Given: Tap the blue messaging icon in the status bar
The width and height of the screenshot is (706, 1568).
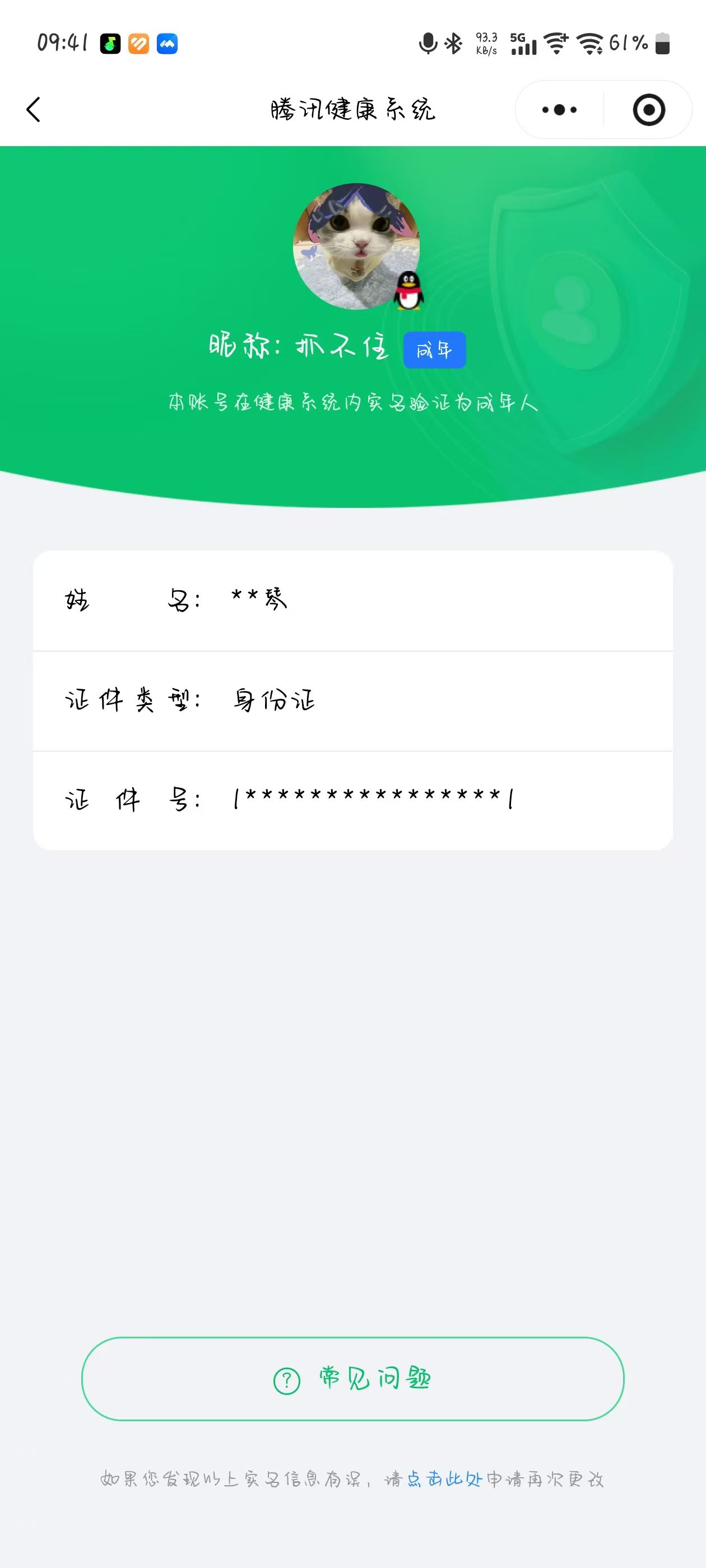Looking at the screenshot, I should 167,44.
